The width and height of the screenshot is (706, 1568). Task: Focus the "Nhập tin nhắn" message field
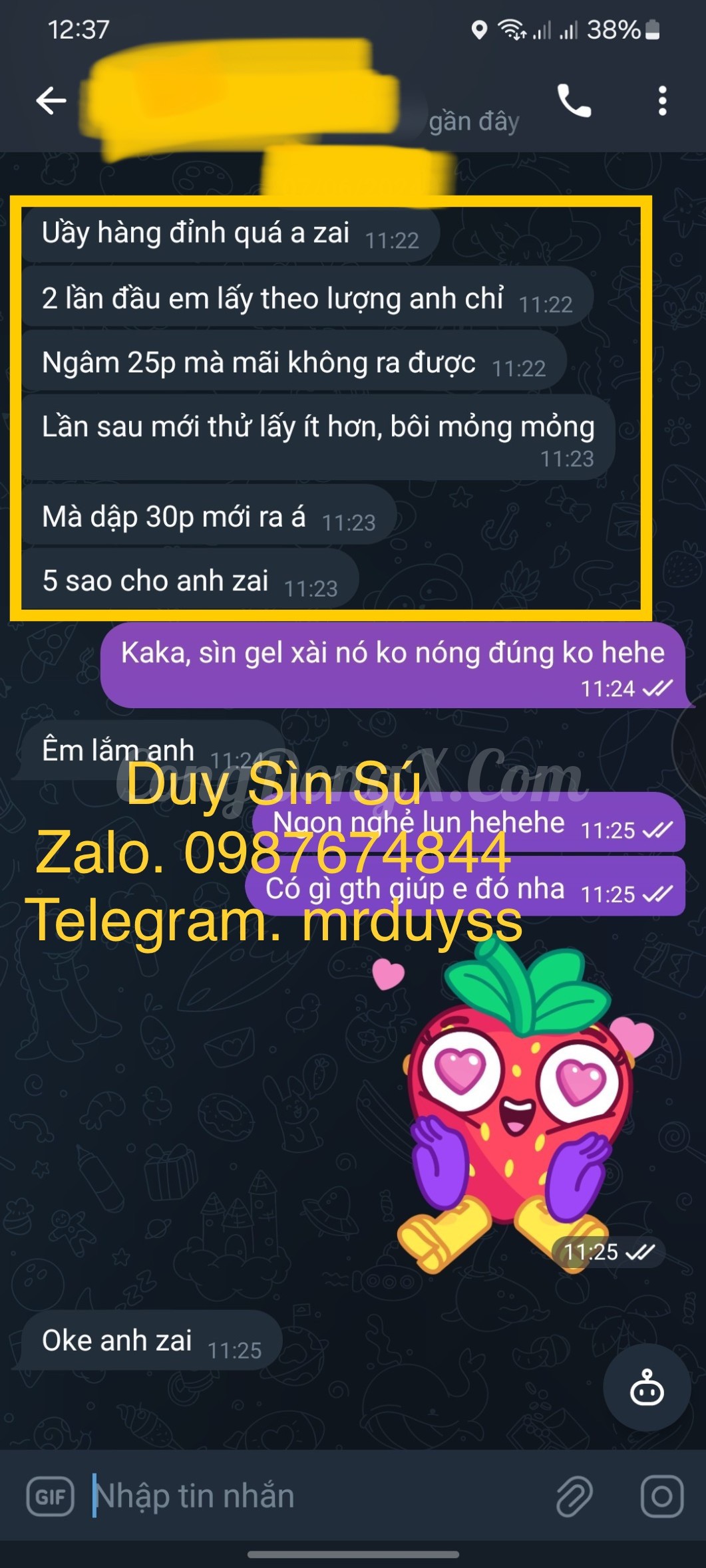point(313,1496)
